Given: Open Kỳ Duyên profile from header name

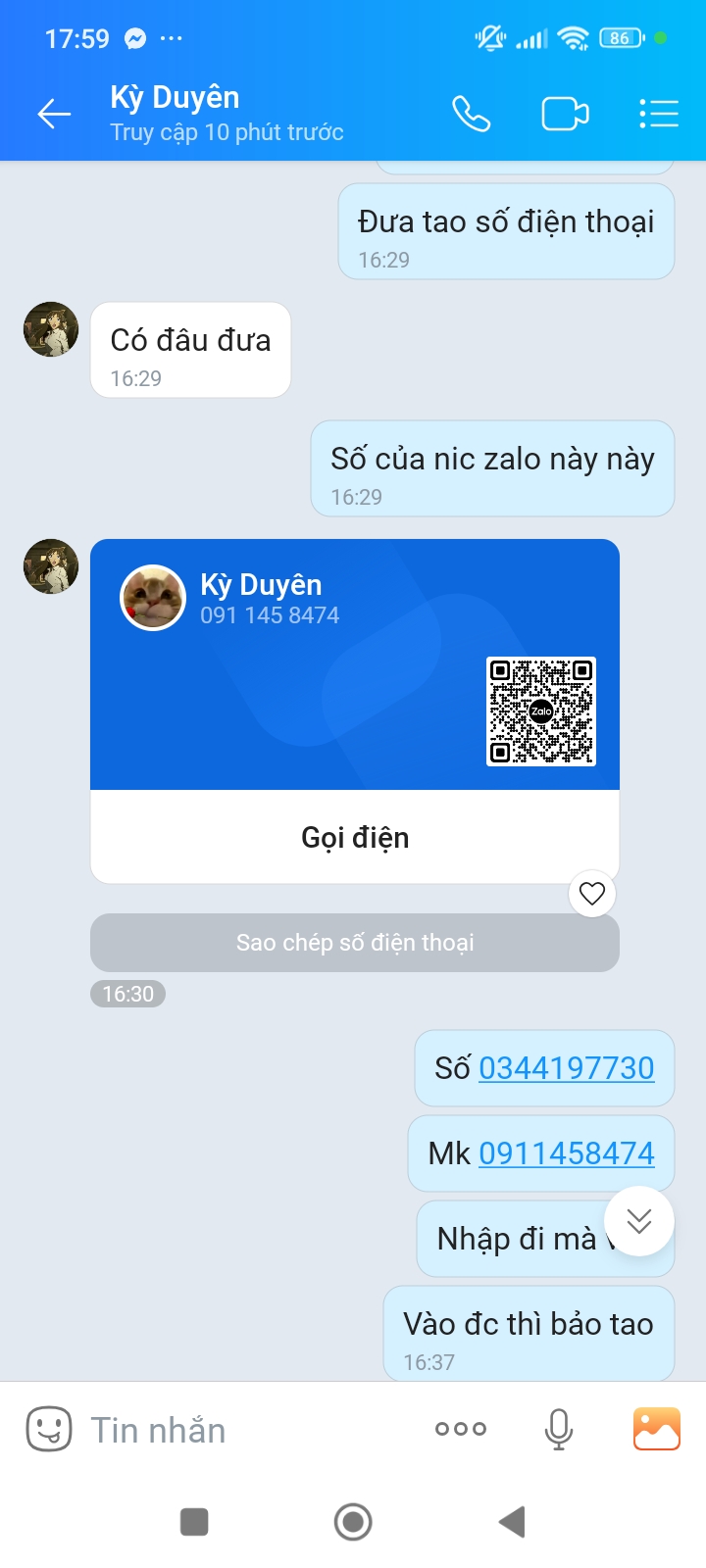Looking at the screenshot, I should [175, 98].
